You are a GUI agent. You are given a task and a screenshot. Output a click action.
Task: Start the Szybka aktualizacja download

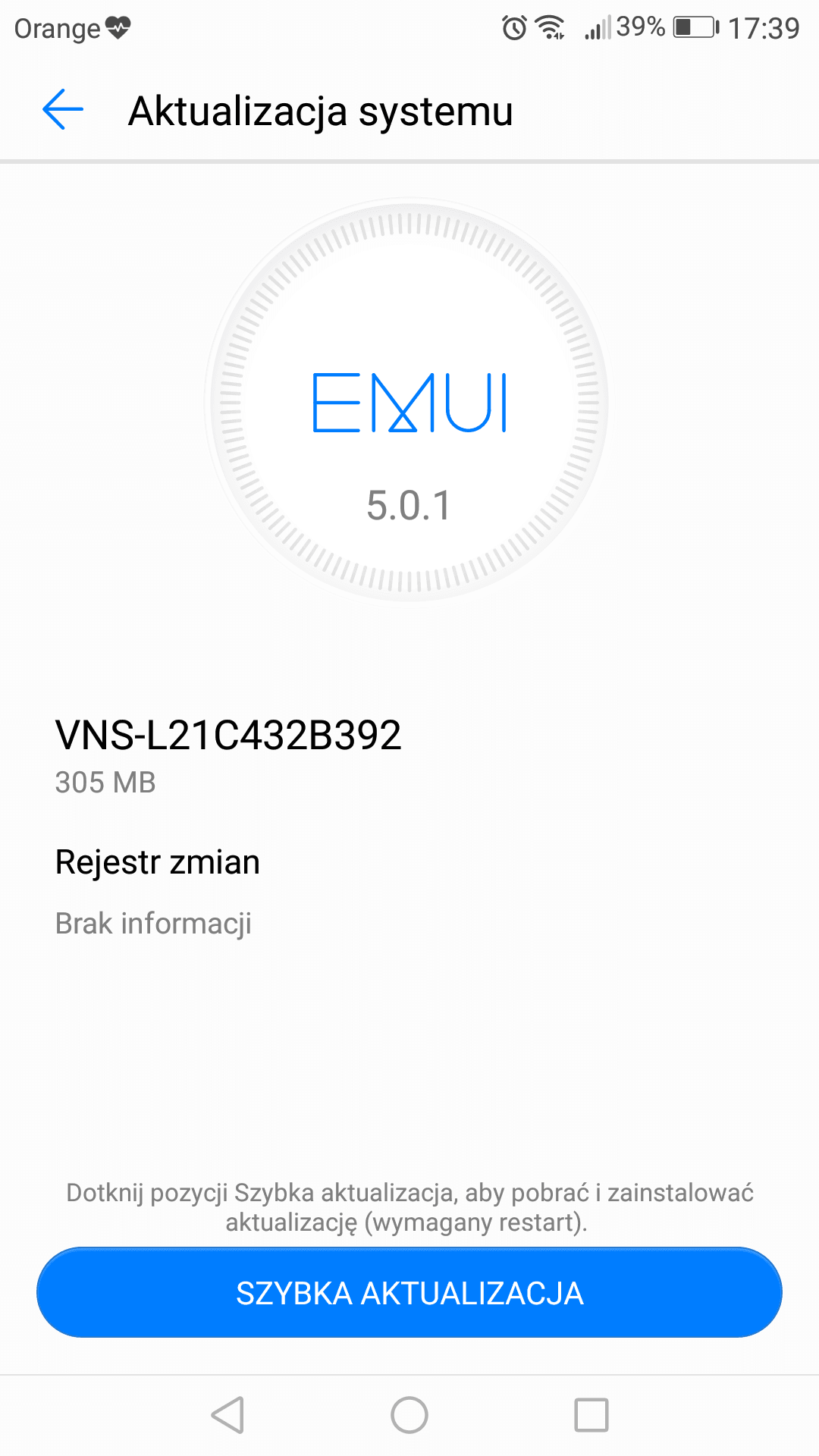409,1292
